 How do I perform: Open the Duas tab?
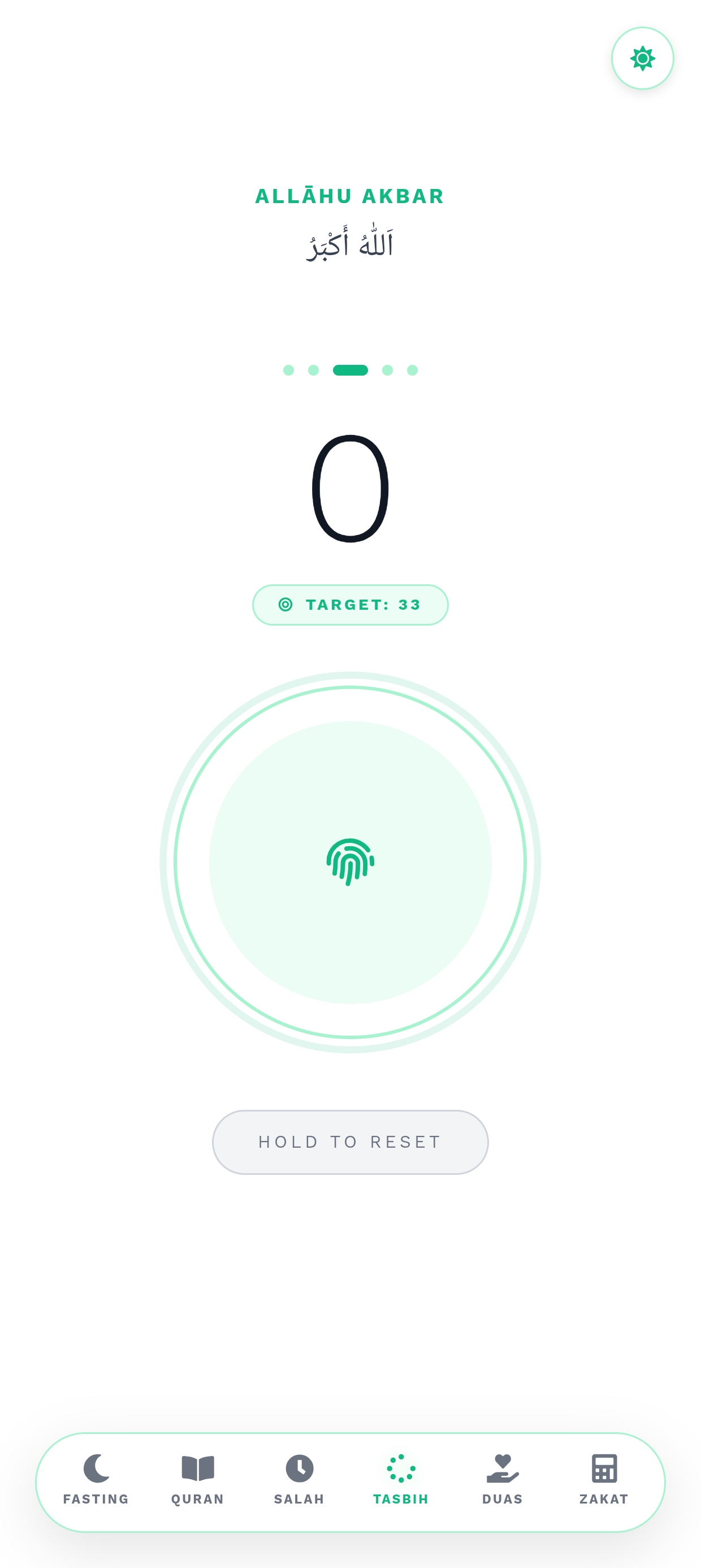[503, 1480]
